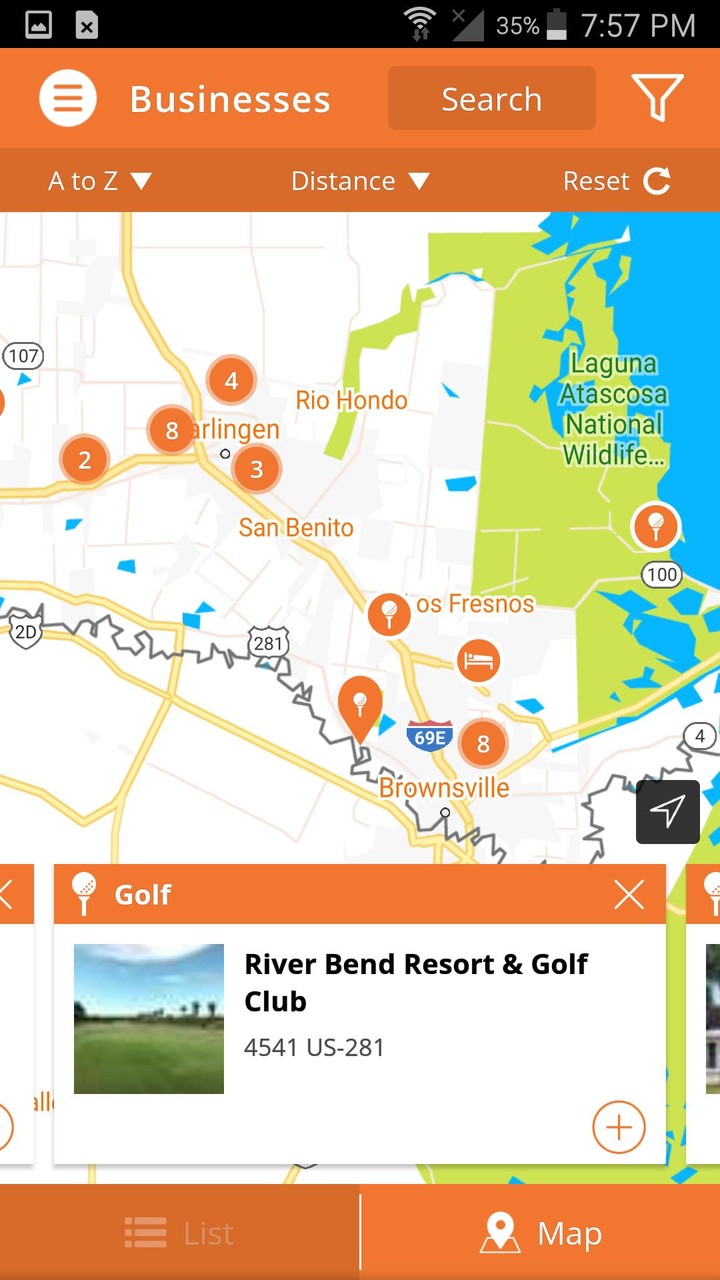Reset the applied filters
720x1280 pixels.
click(x=616, y=181)
